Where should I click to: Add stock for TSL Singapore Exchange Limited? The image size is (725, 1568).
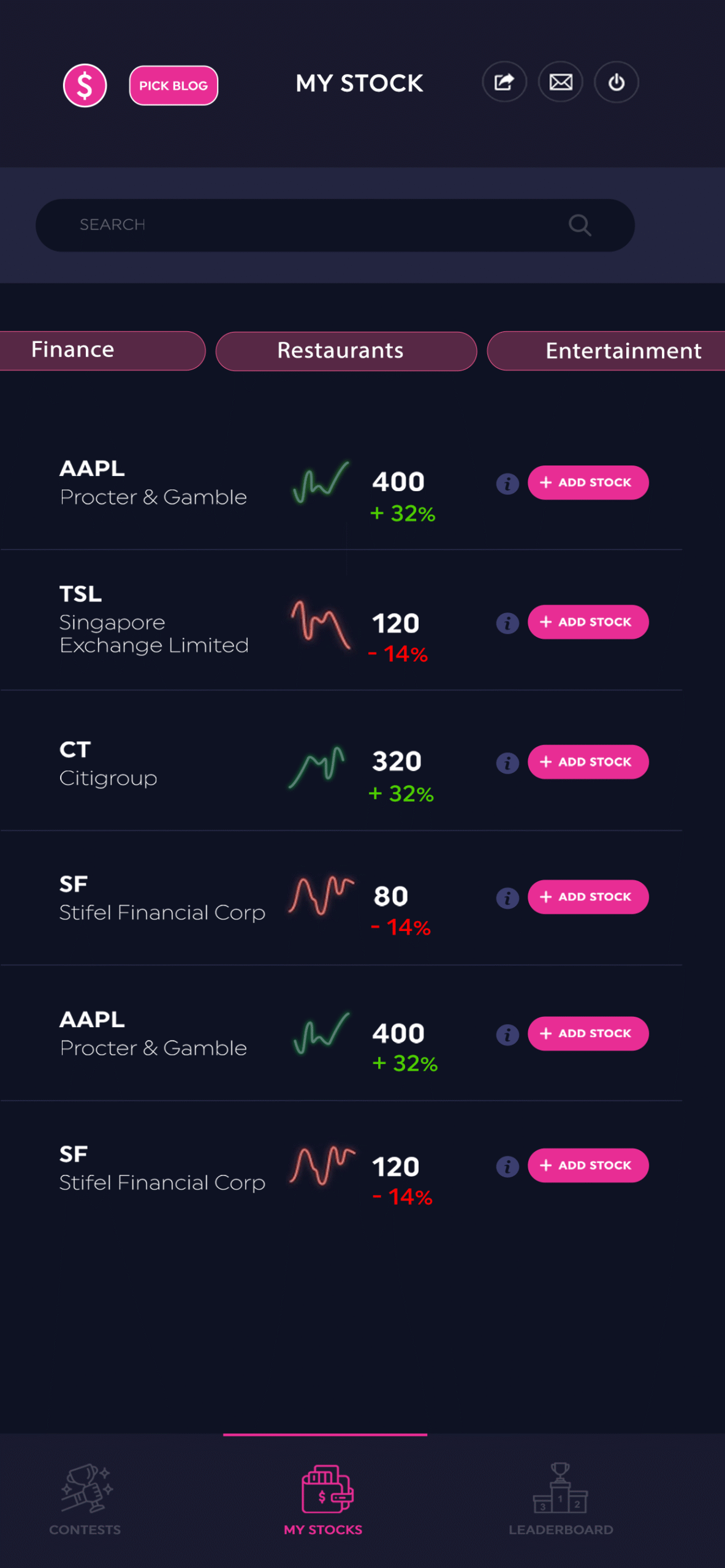(x=588, y=622)
